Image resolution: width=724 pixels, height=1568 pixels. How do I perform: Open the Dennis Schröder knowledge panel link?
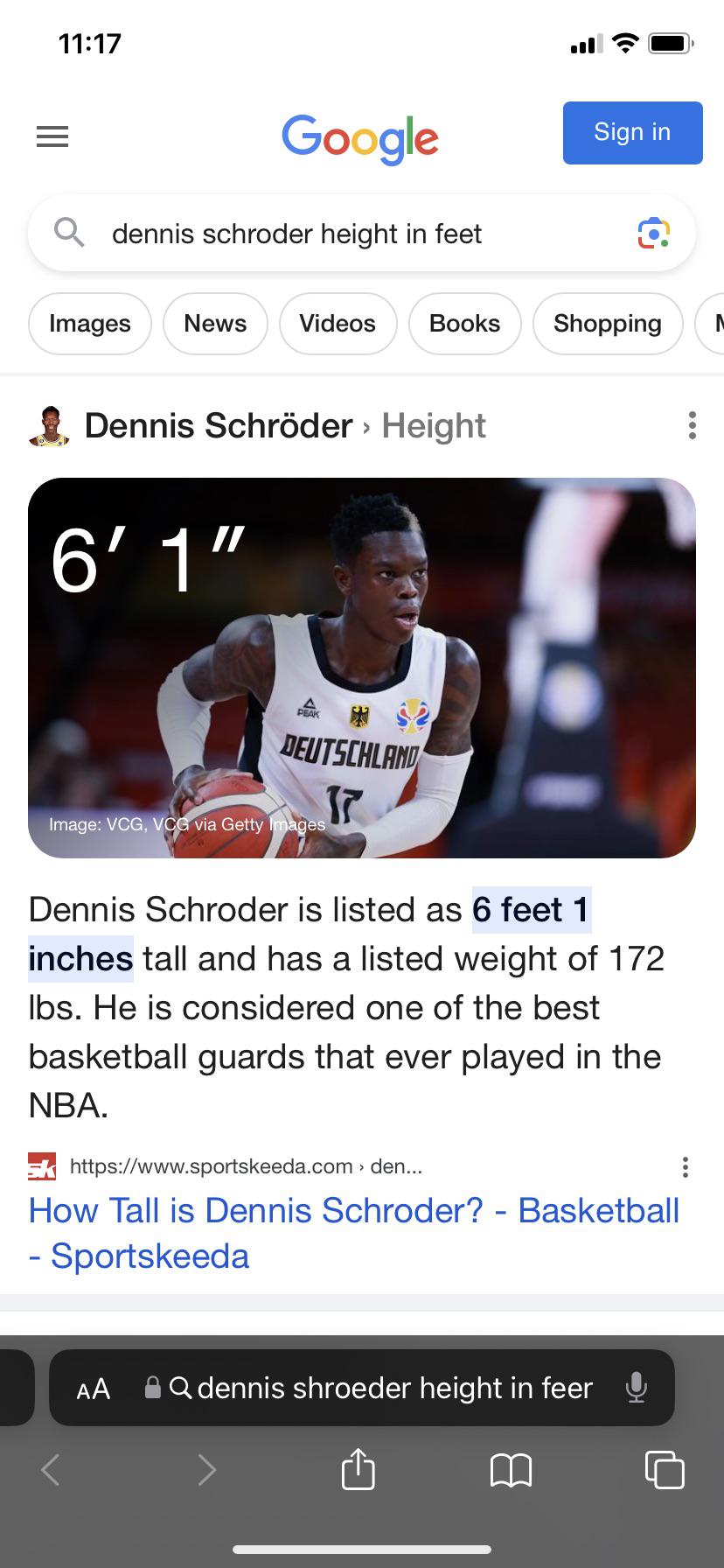219,426
